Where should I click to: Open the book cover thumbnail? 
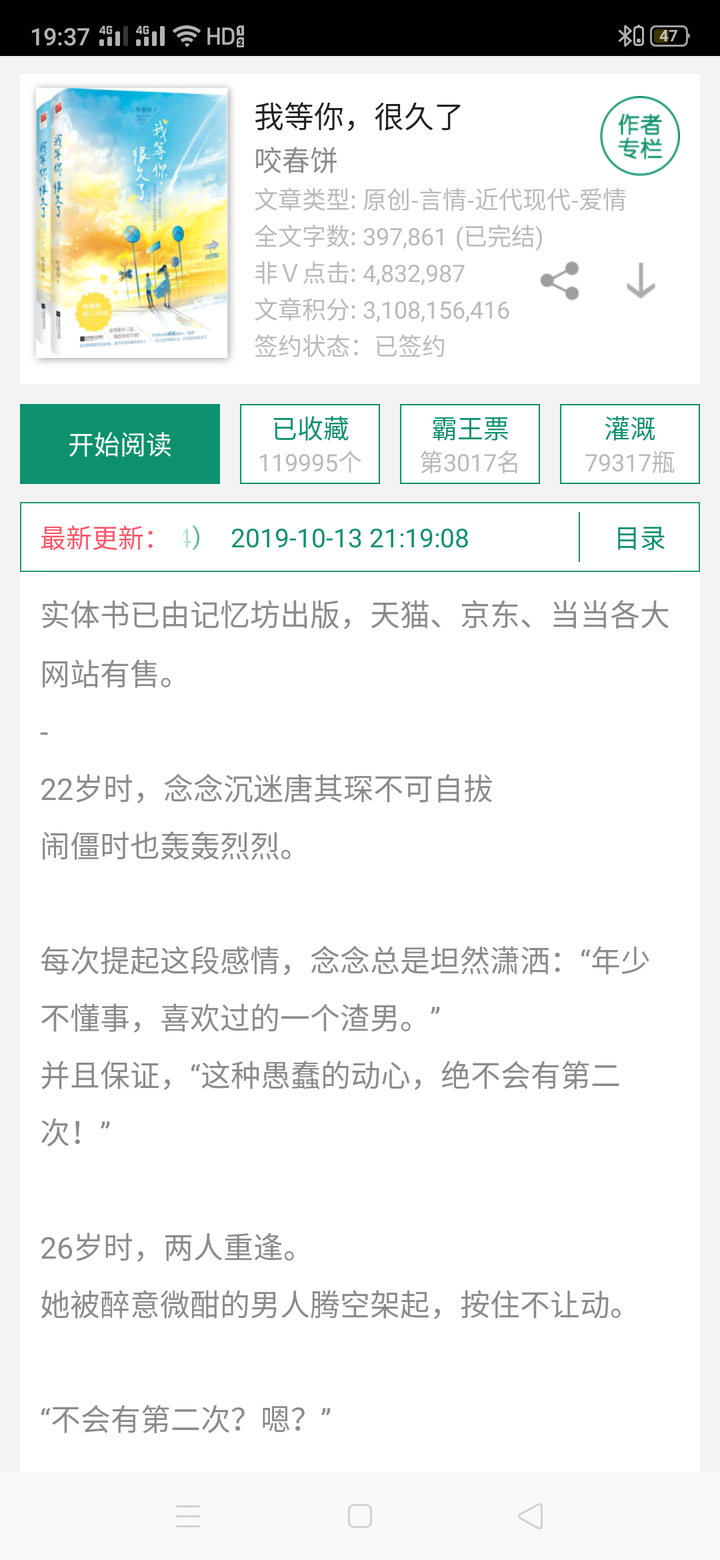[130, 227]
